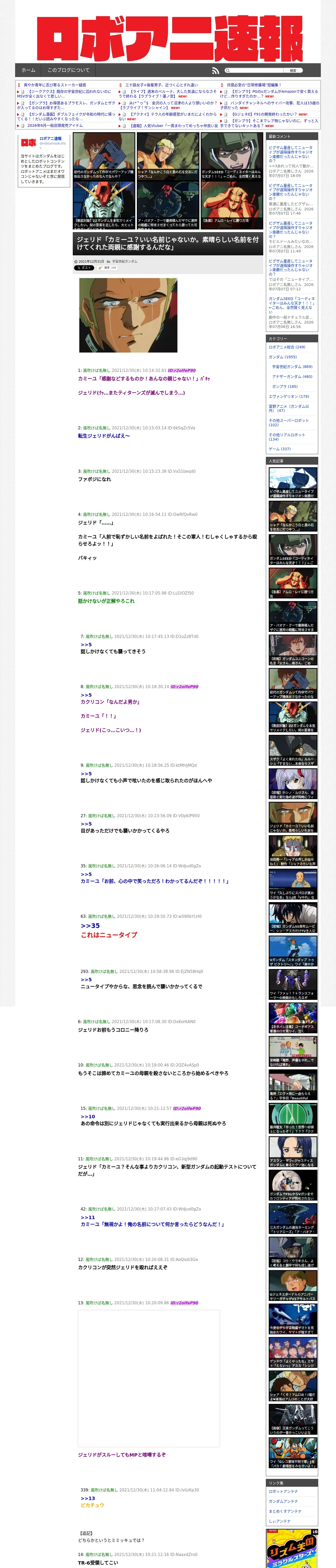Open the RSS feed icon

[x=215, y=71]
